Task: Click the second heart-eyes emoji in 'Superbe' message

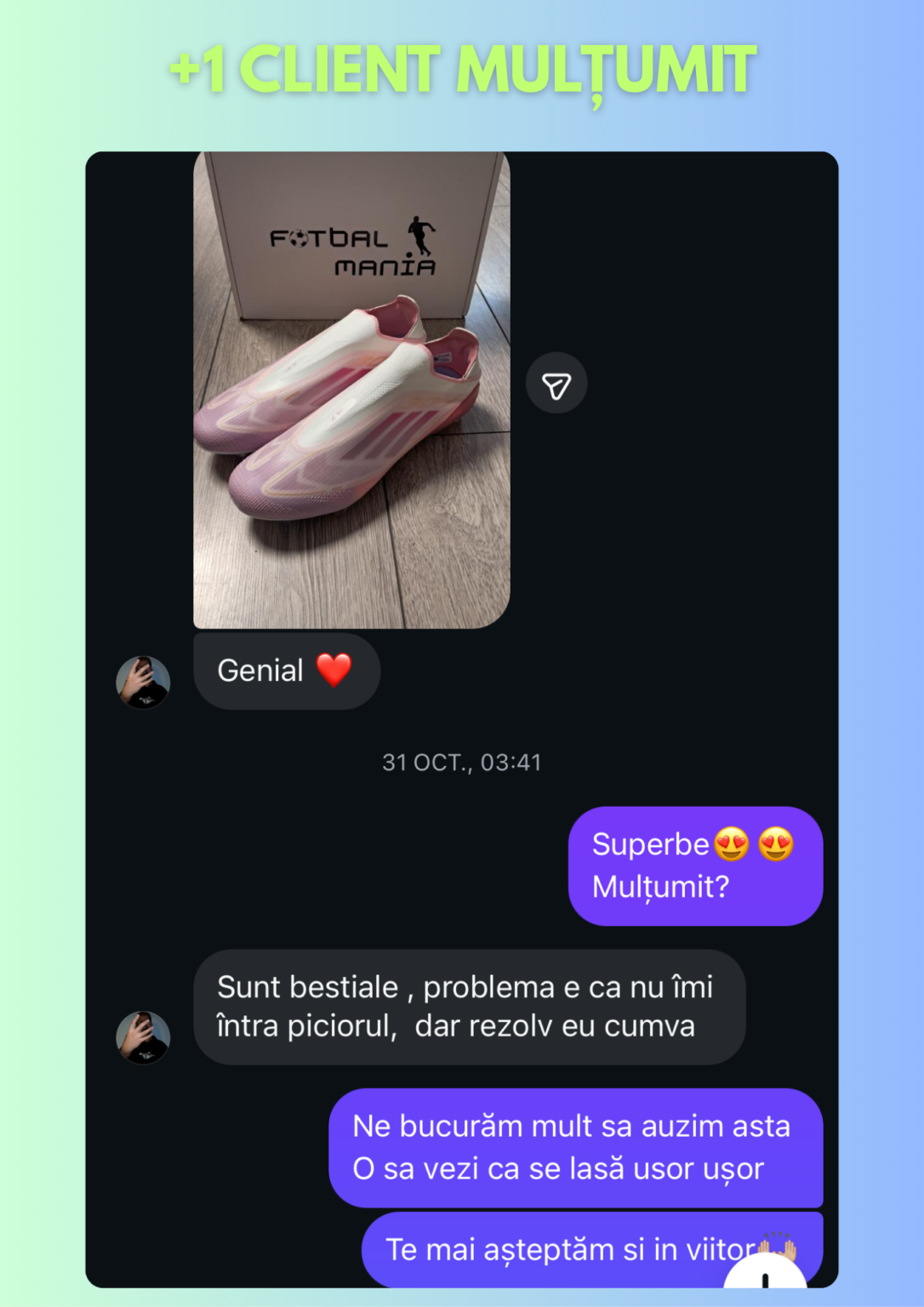Action: tap(776, 843)
